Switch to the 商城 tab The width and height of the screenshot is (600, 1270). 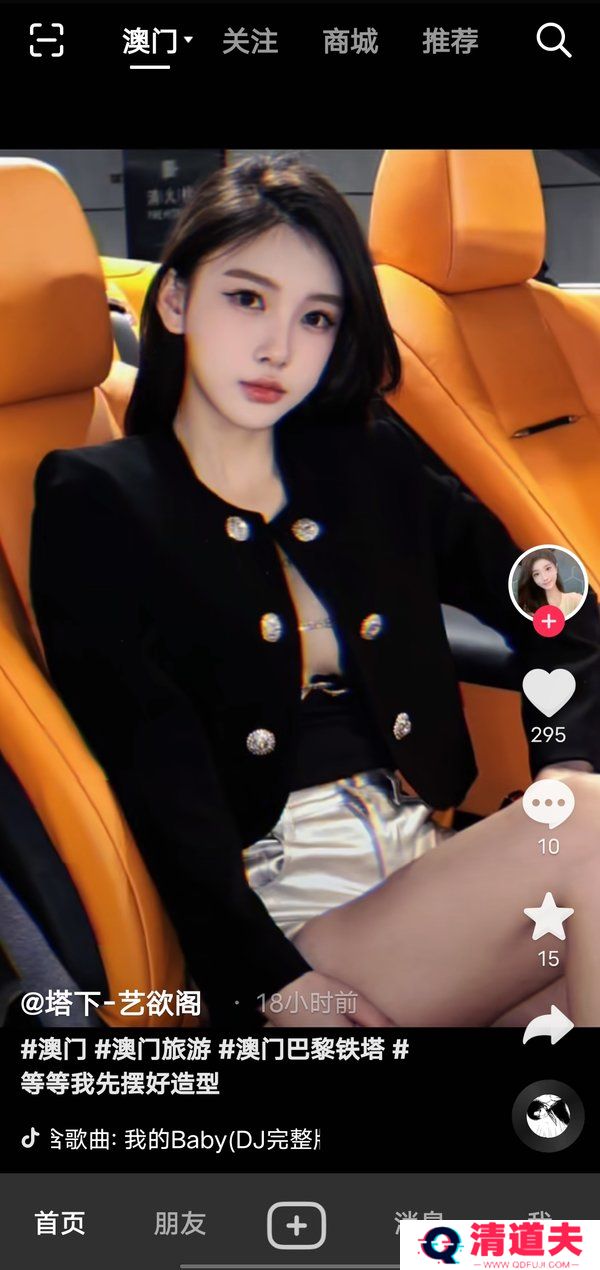pyautogui.click(x=350, y=41)
